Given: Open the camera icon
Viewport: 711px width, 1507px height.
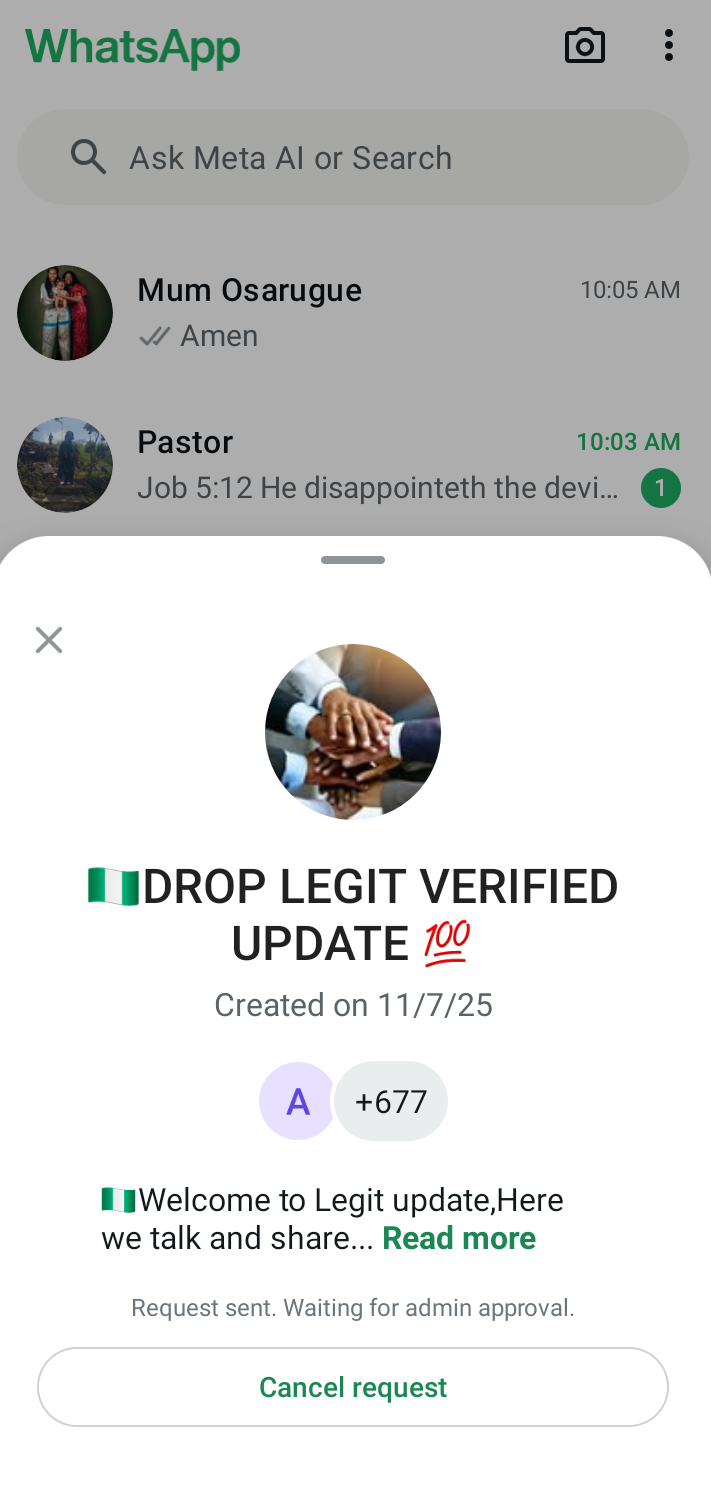Looking at the screenshot, I should point(585,46).
